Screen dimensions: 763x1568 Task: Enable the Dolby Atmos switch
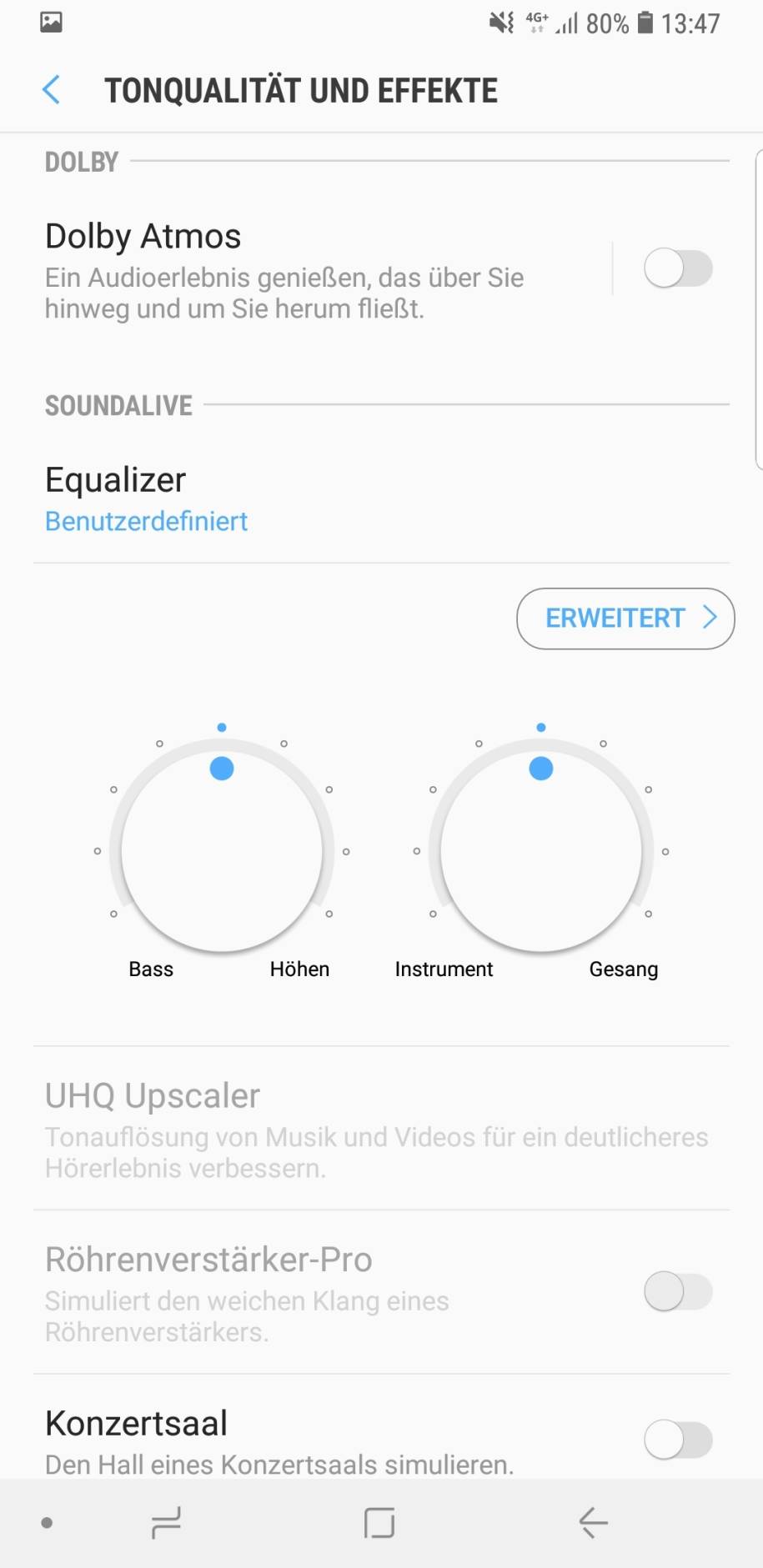[678, 268]
